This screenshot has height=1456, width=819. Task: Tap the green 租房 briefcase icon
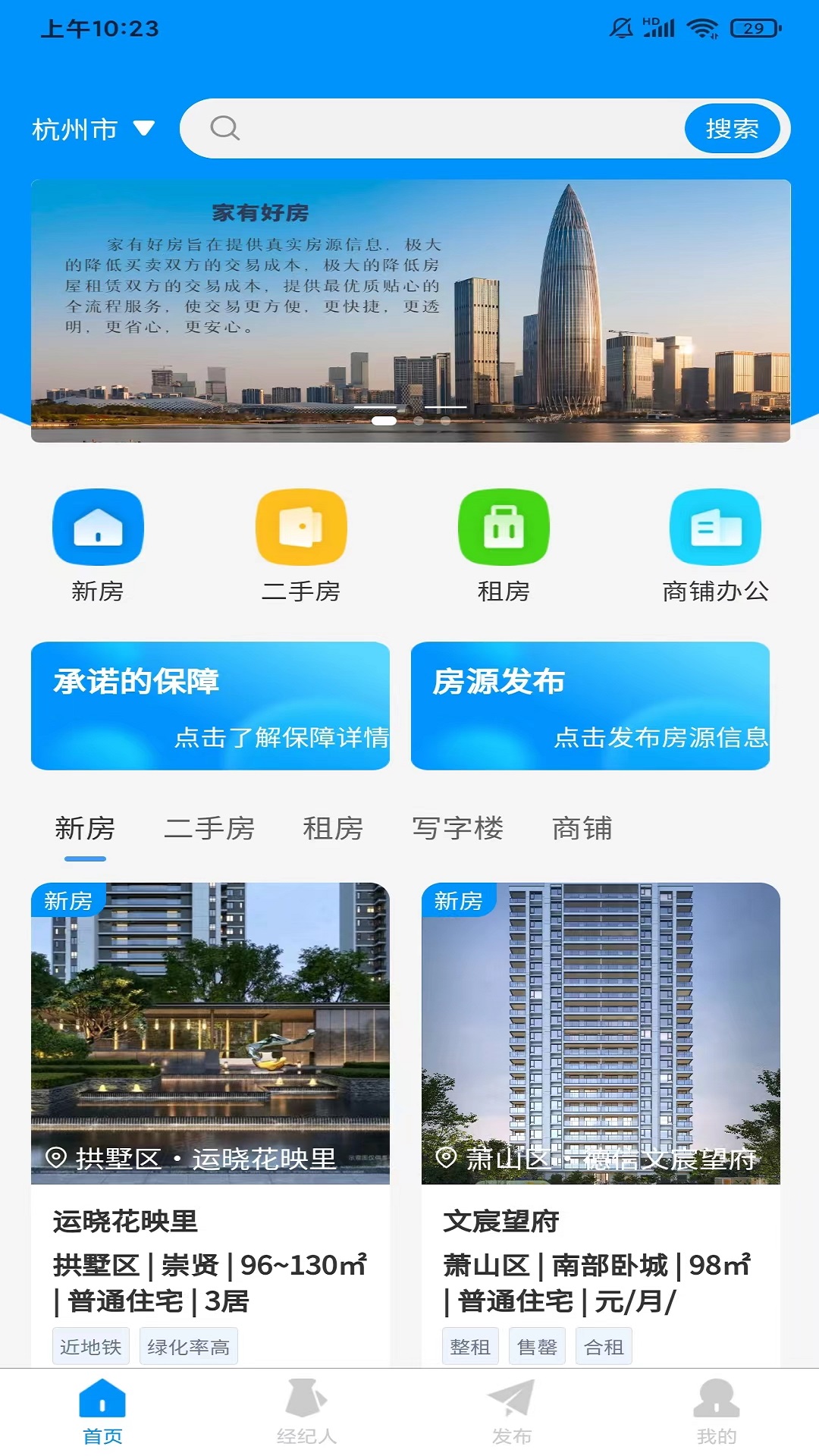pyautogui.click(x=504, y=528)
